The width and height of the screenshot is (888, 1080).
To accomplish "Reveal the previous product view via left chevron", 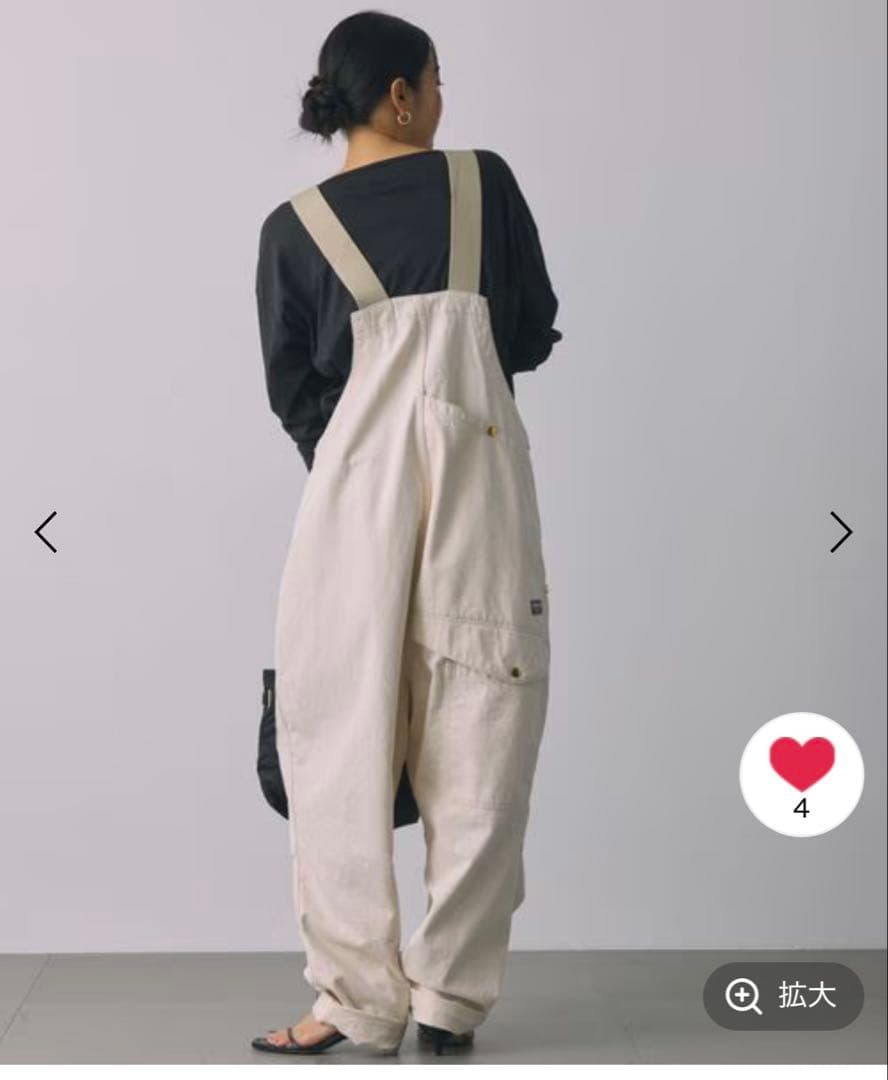I will point(45,533).
